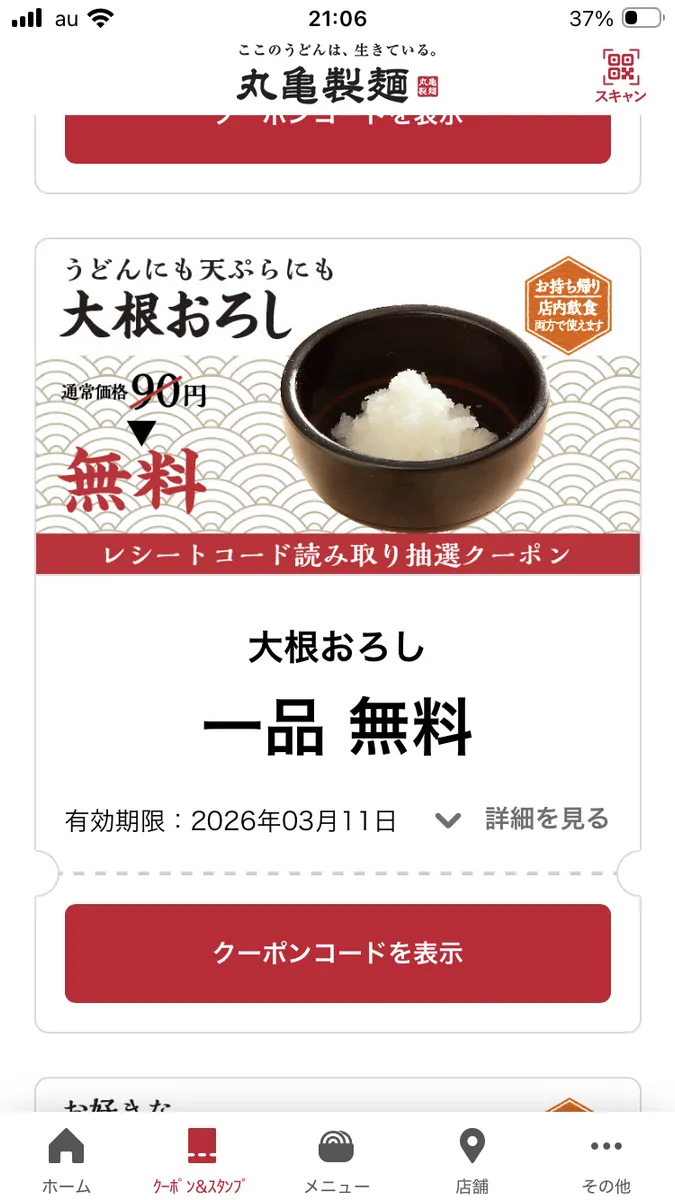Open the メニュー tab
The image size is (675, 1200).
[x=336, y=1160]
